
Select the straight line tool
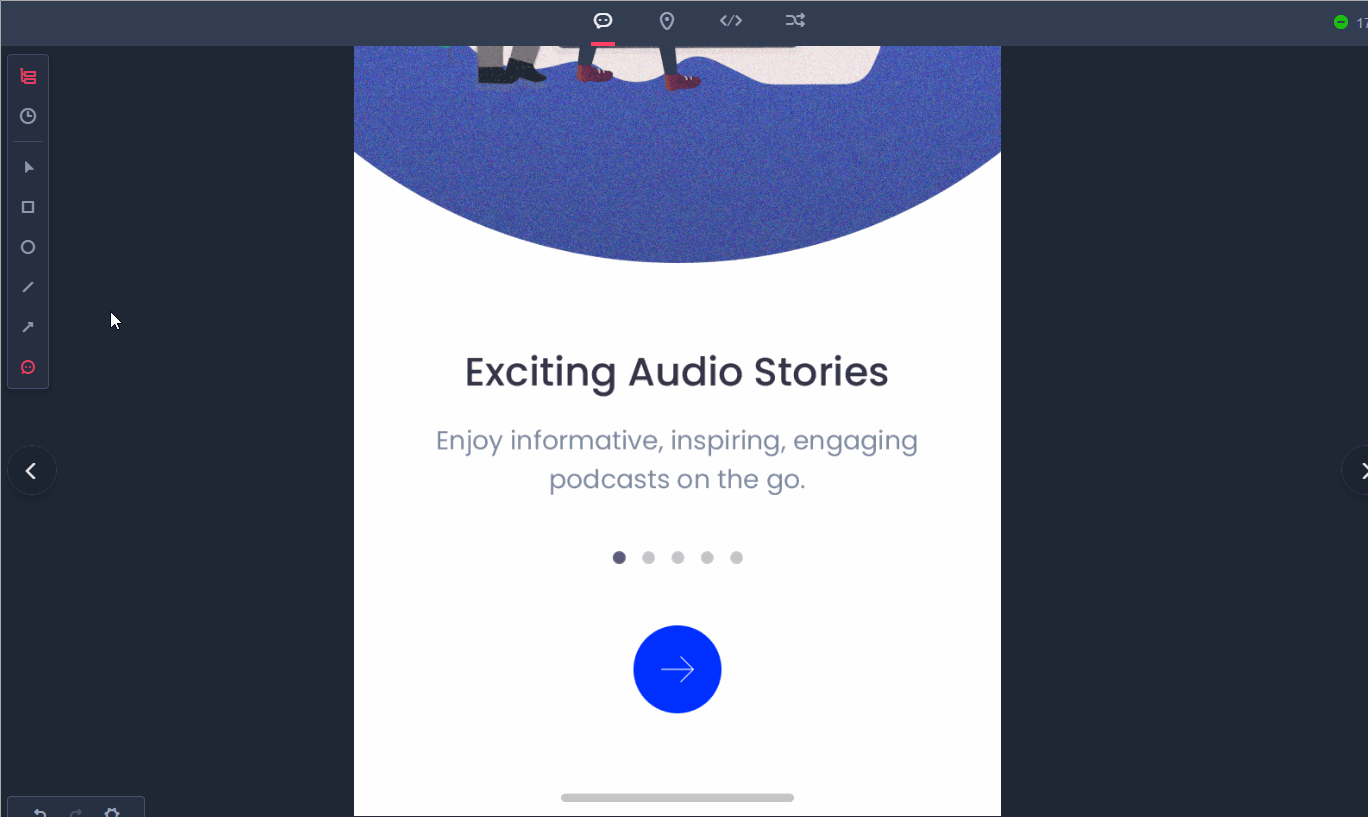click(28, 287)
